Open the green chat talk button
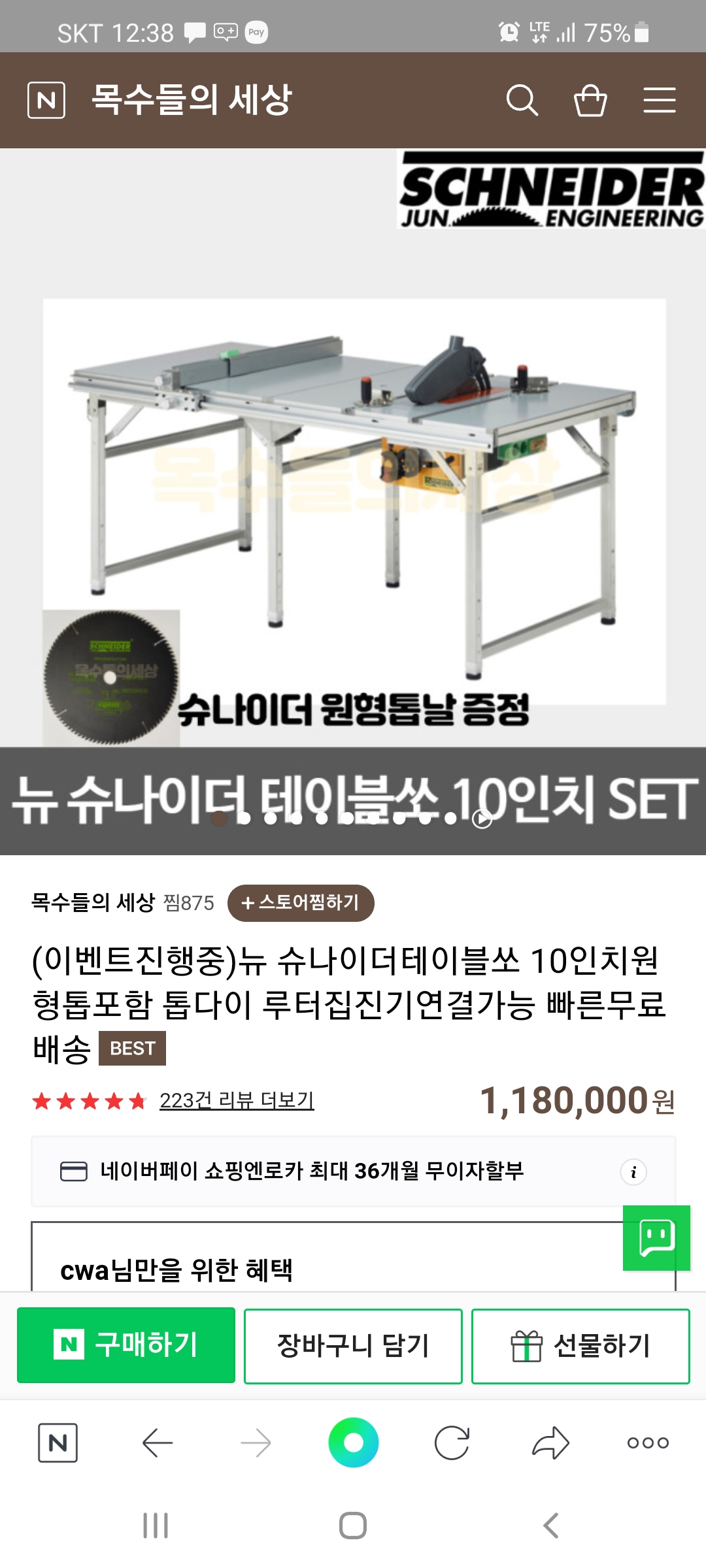This screenshot has width=706, height=1568. coord(656,1237)
